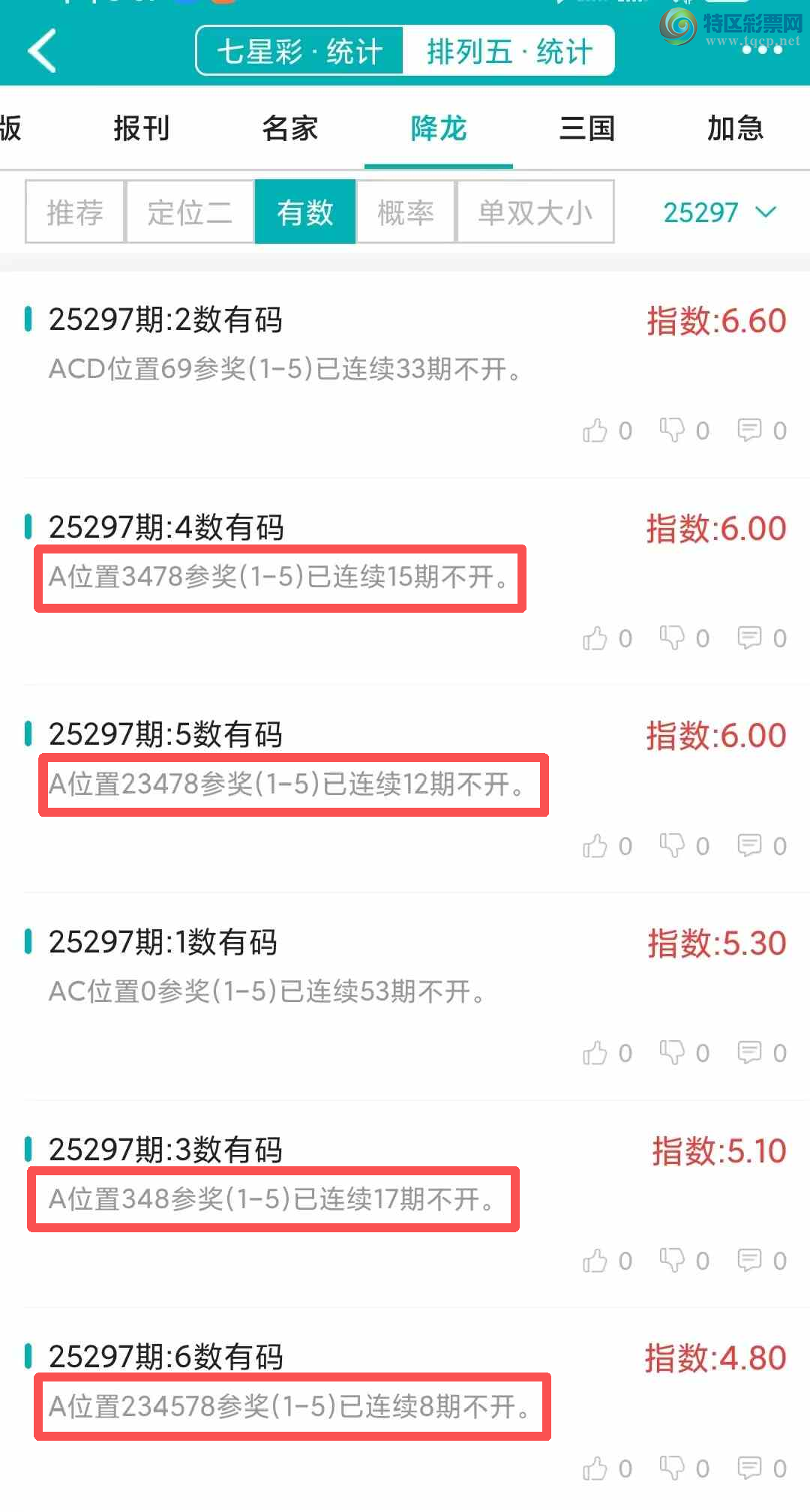Switch to the 名家 tab
Screen dimensions: 810x1512
[x=289, y=128]
